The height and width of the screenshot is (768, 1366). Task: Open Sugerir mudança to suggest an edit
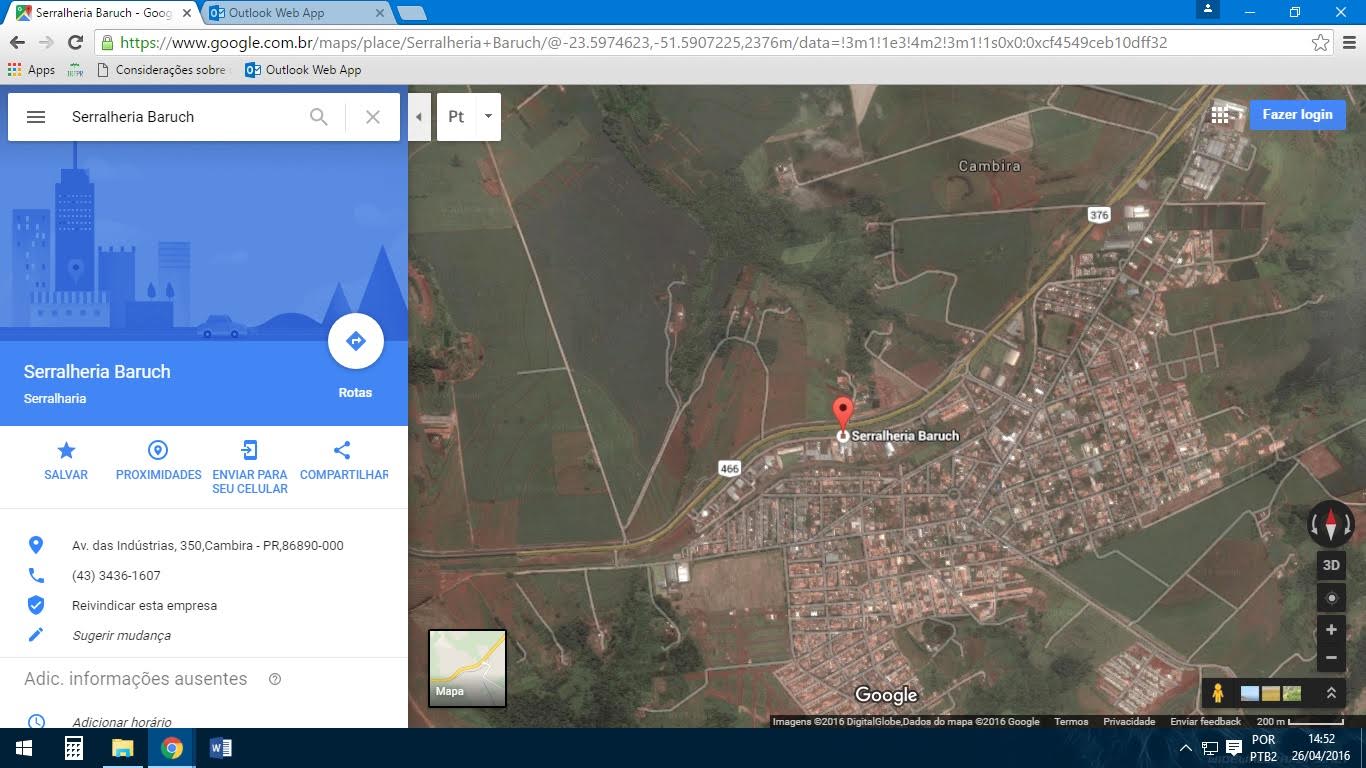(121, 635)
